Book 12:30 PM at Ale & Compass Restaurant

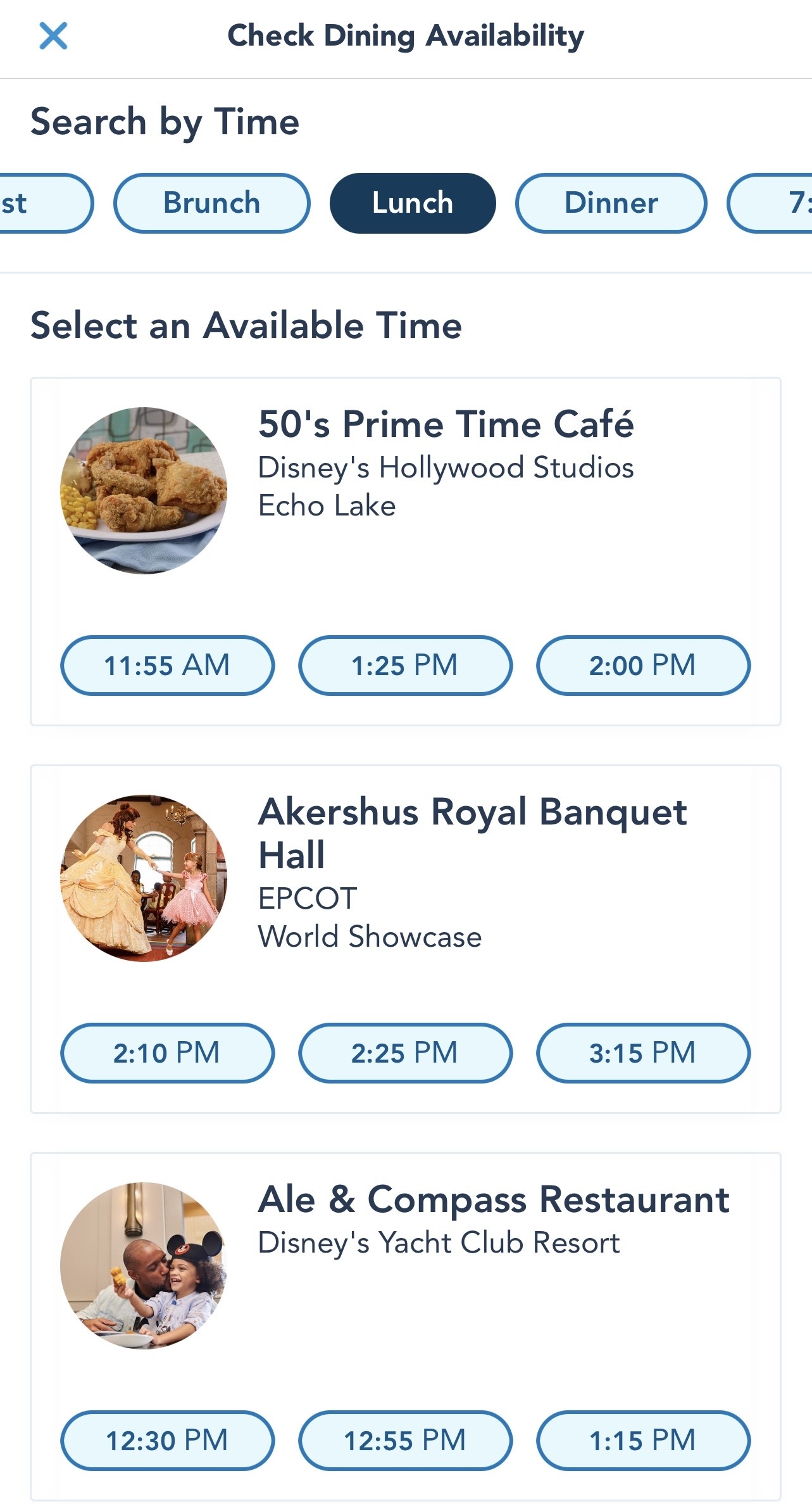[x=168, y=1441]
